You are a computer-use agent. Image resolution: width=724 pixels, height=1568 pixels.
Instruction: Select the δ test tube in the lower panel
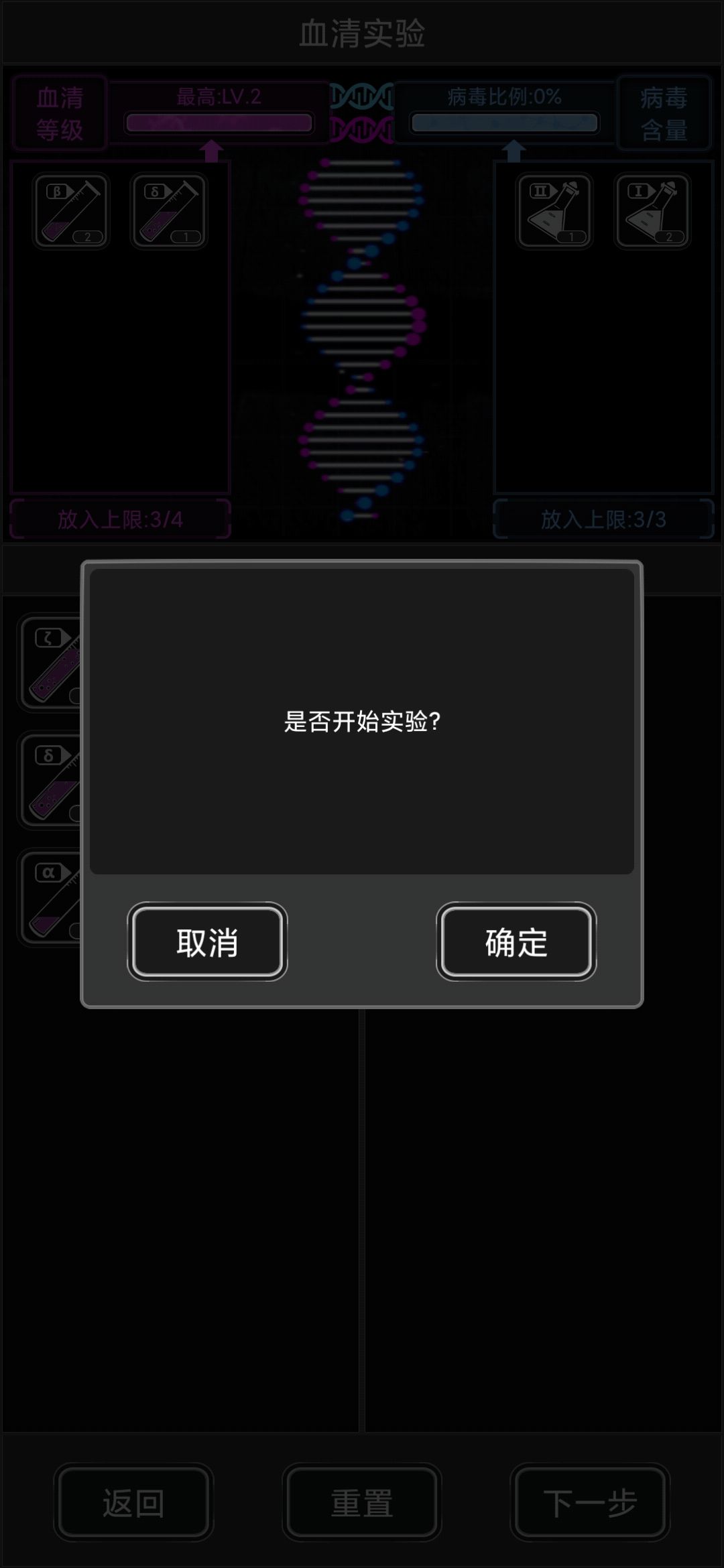(50, 777)
